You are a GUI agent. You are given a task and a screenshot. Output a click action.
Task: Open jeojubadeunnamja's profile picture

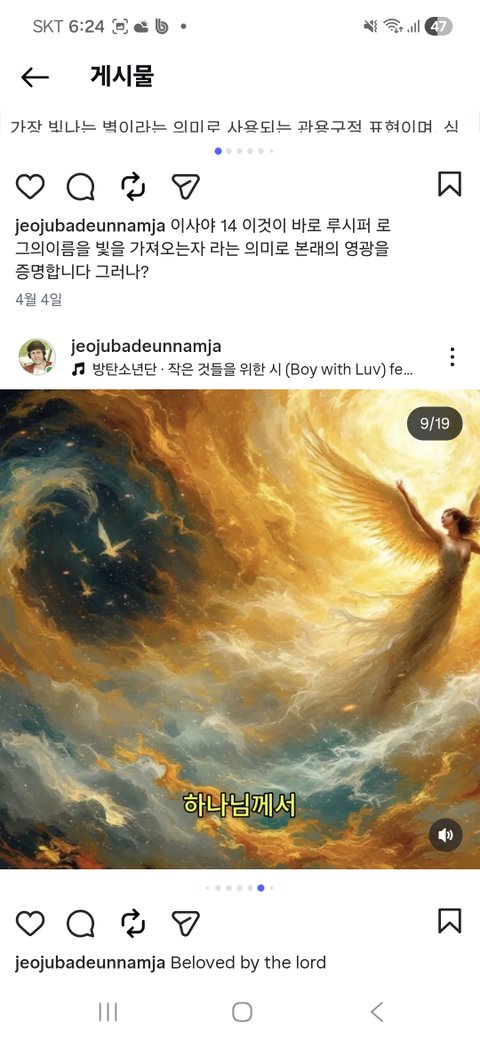click(37, 357)
